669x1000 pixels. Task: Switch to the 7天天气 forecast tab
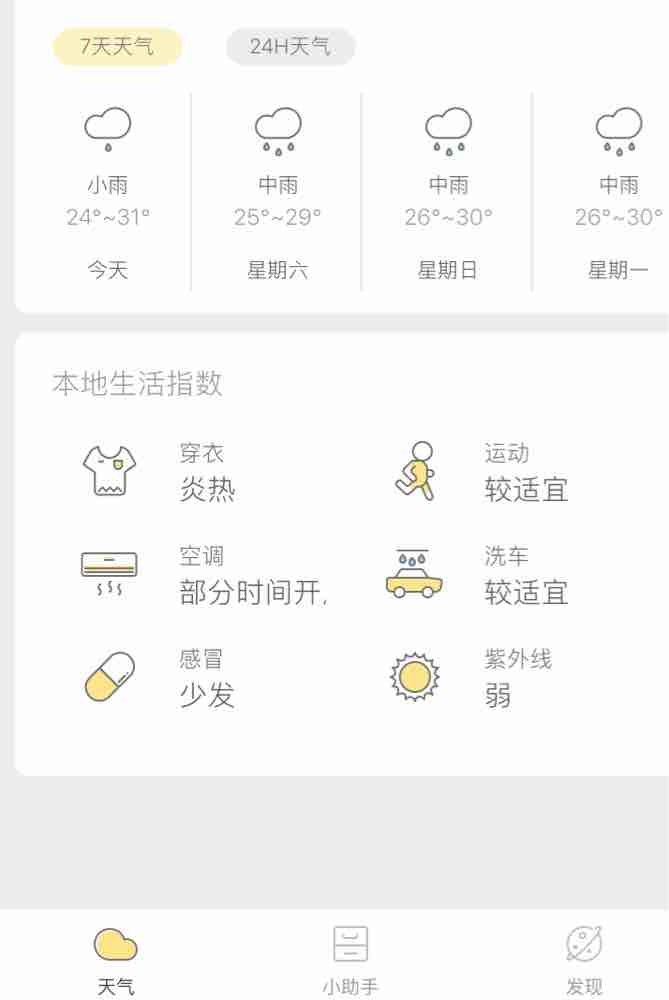pyautogui.click(x=117, y=47)
